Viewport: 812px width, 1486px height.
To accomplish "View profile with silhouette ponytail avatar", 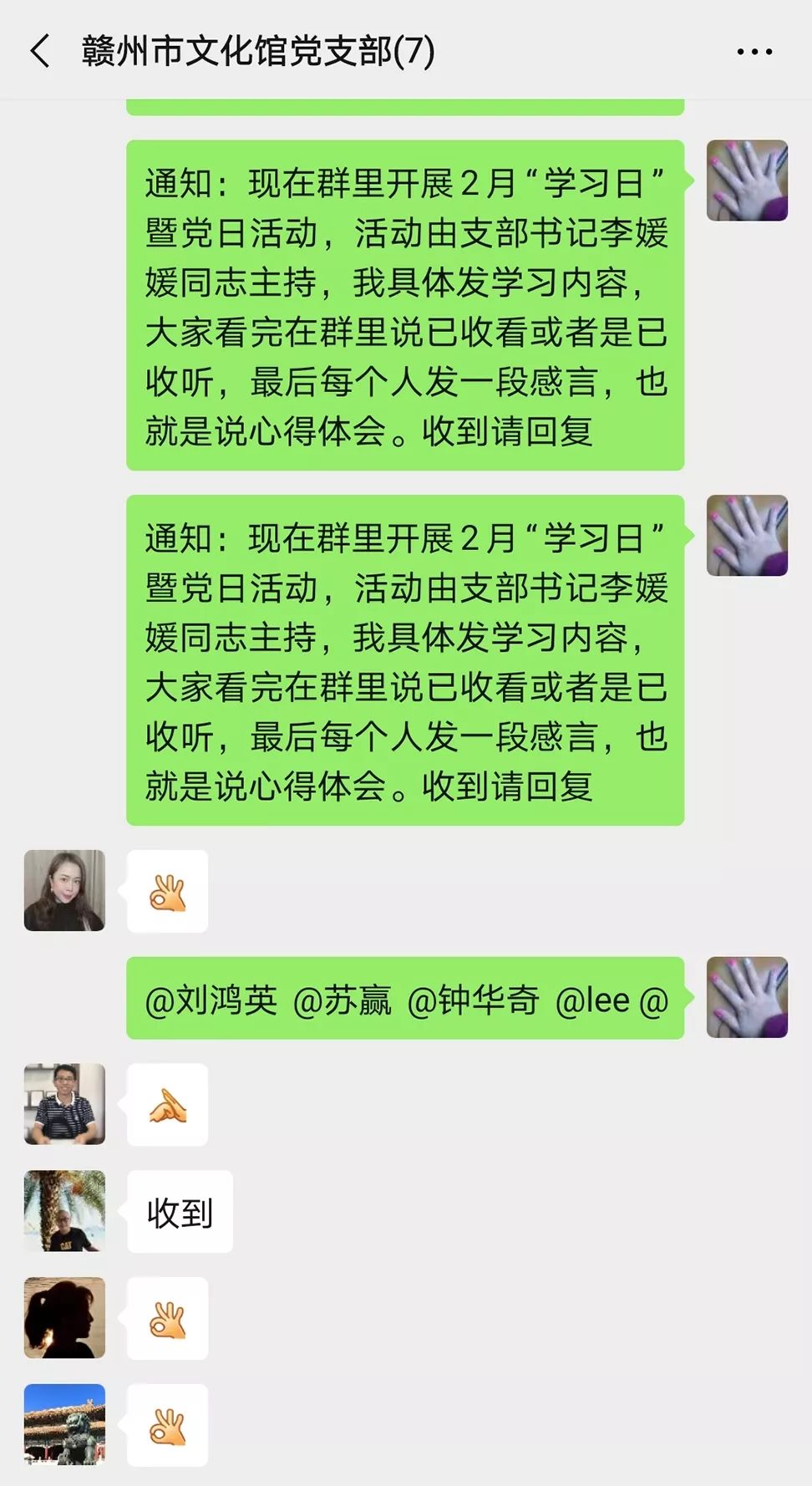I will tap(64, 1318).
